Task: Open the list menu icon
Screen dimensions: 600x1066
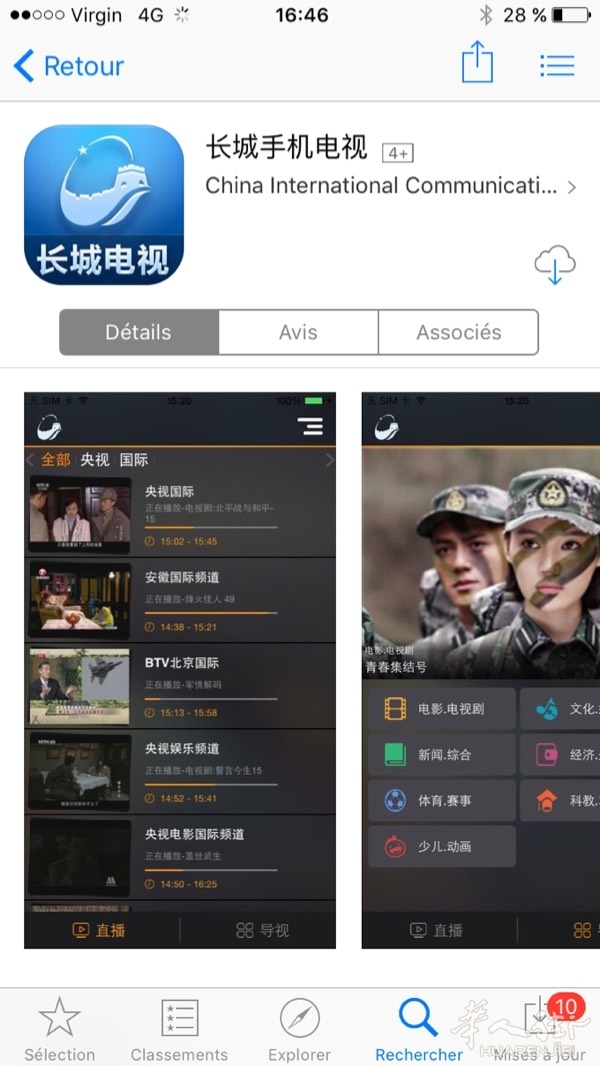Action: click(x=557, y=65)
